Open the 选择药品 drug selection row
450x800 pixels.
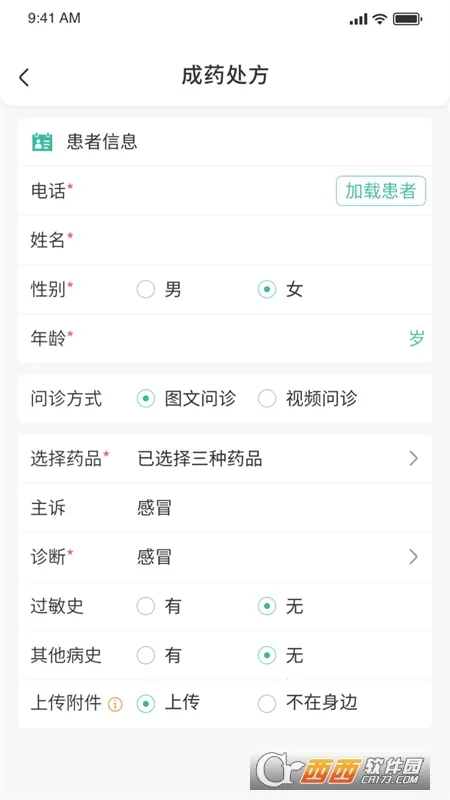(225, 459)
